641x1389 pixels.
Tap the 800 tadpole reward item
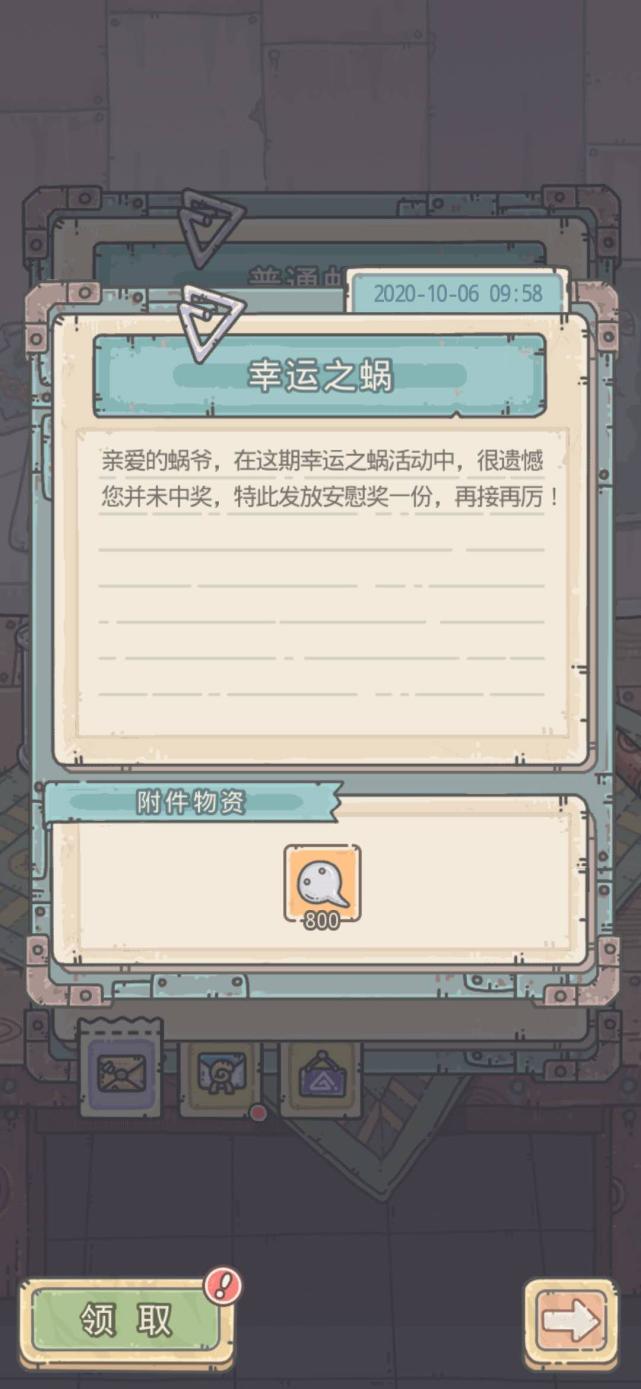(322, 886)
